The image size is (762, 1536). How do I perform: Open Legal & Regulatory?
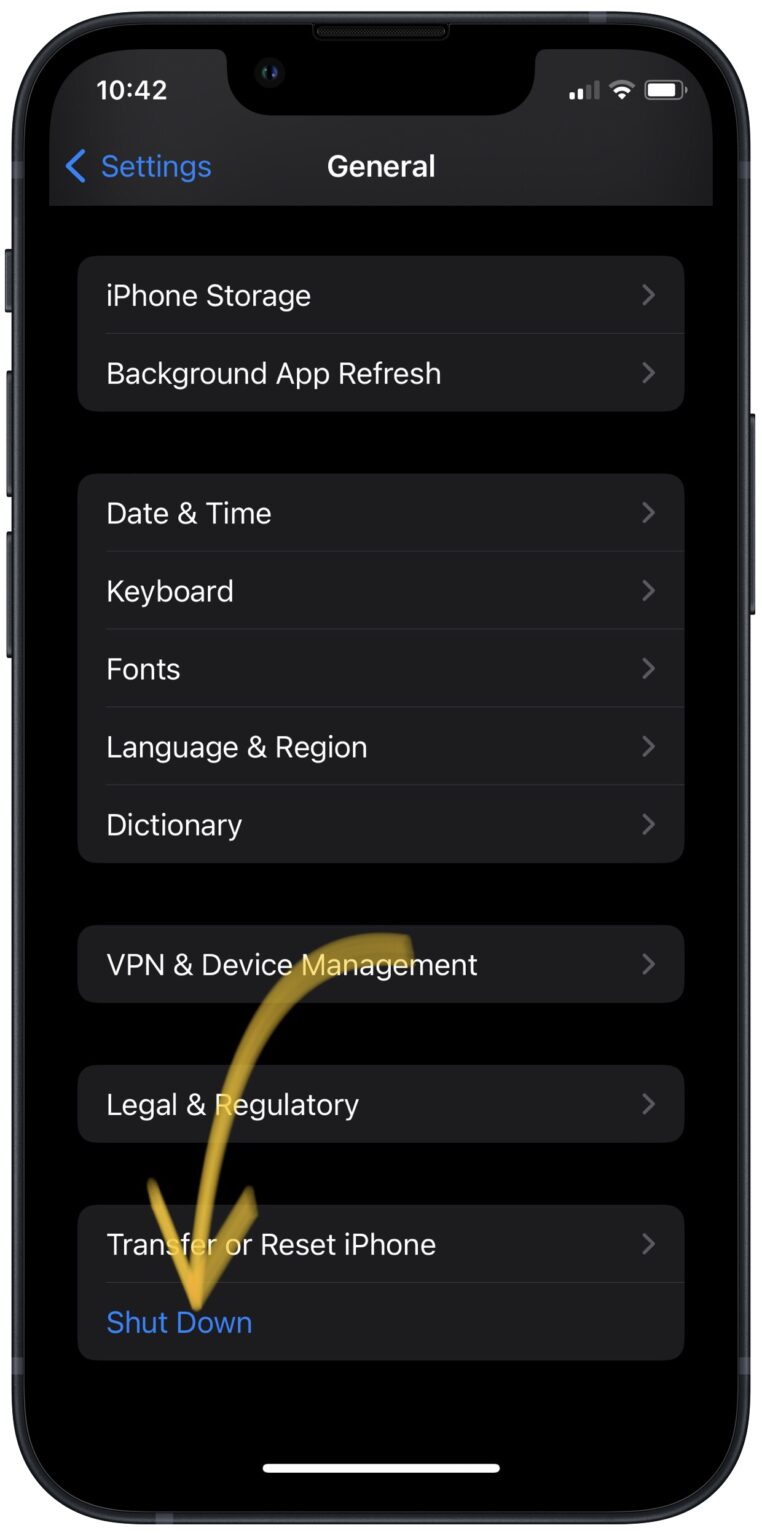coord(380,1104)
